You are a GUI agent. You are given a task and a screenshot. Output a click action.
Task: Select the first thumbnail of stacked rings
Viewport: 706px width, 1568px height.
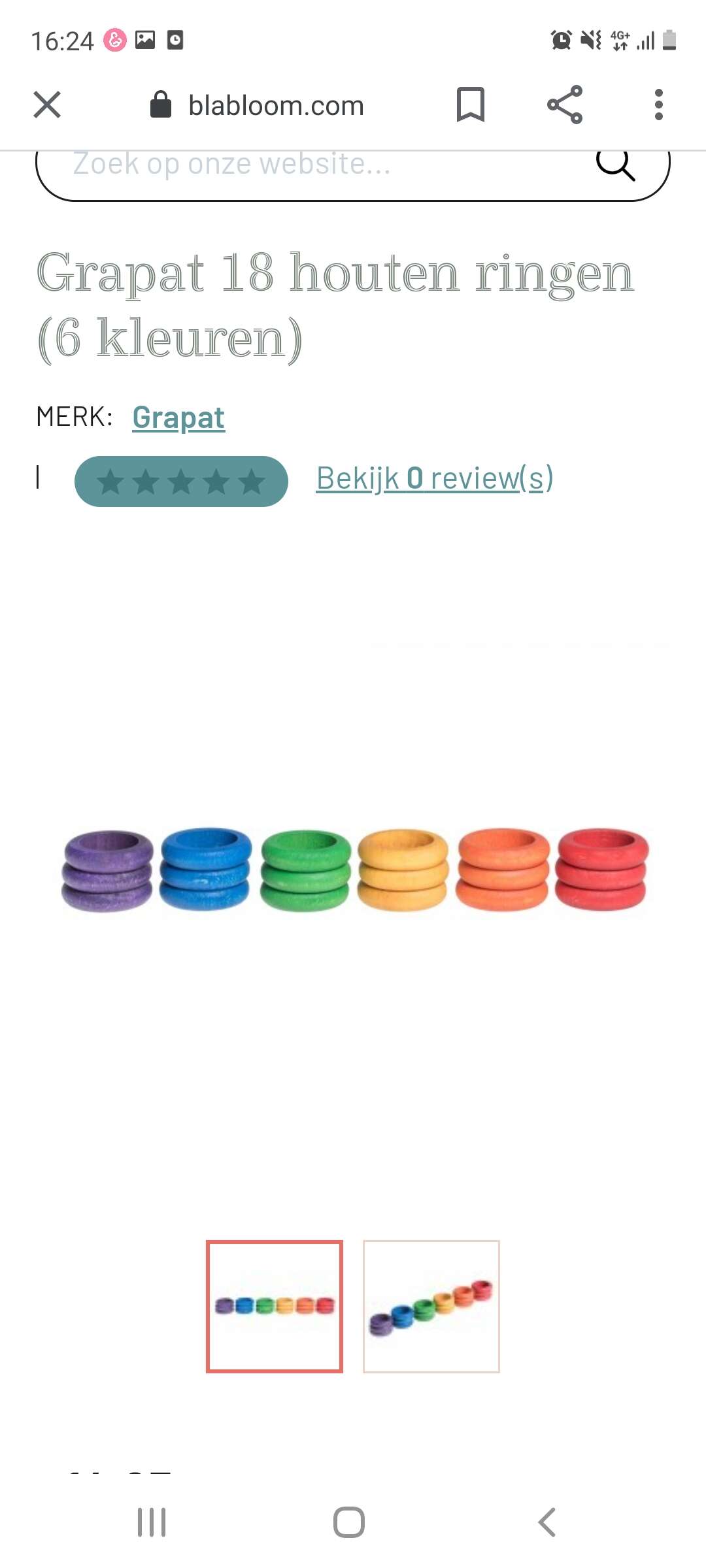(x=275, y=1306)
